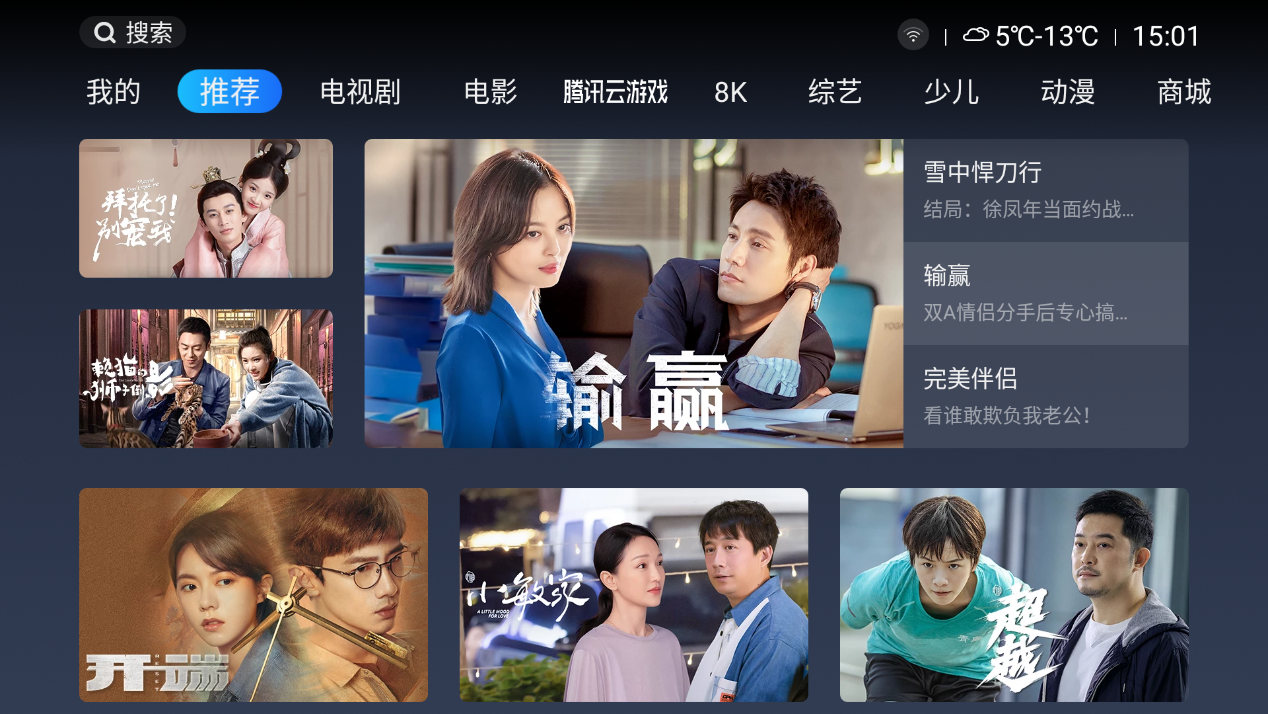Open the 小敏家 show card

[x=633, y=595]
